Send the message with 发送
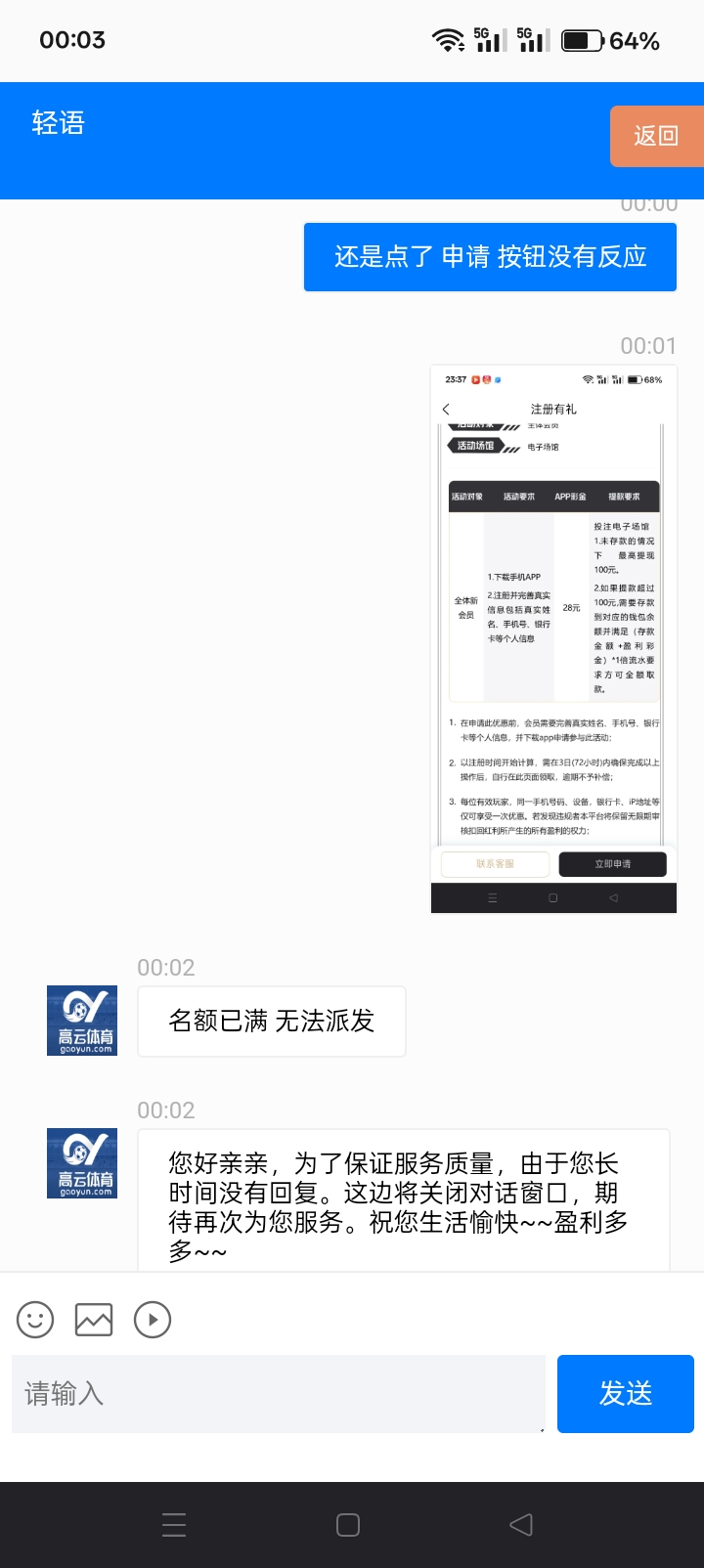 [x=625, y=1394]
